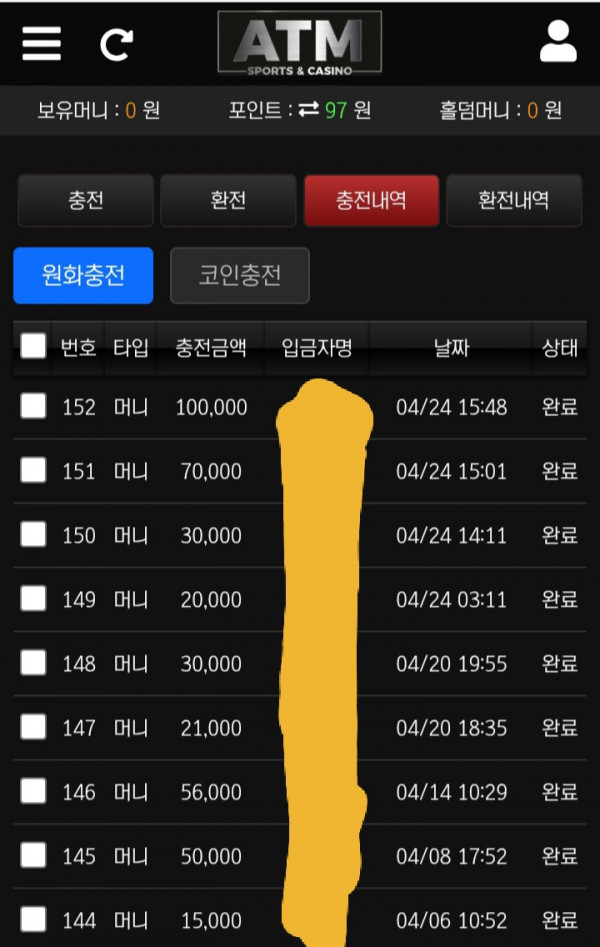
Task: Toggle the select-all checkbox in the header
Action: point(34,346)
